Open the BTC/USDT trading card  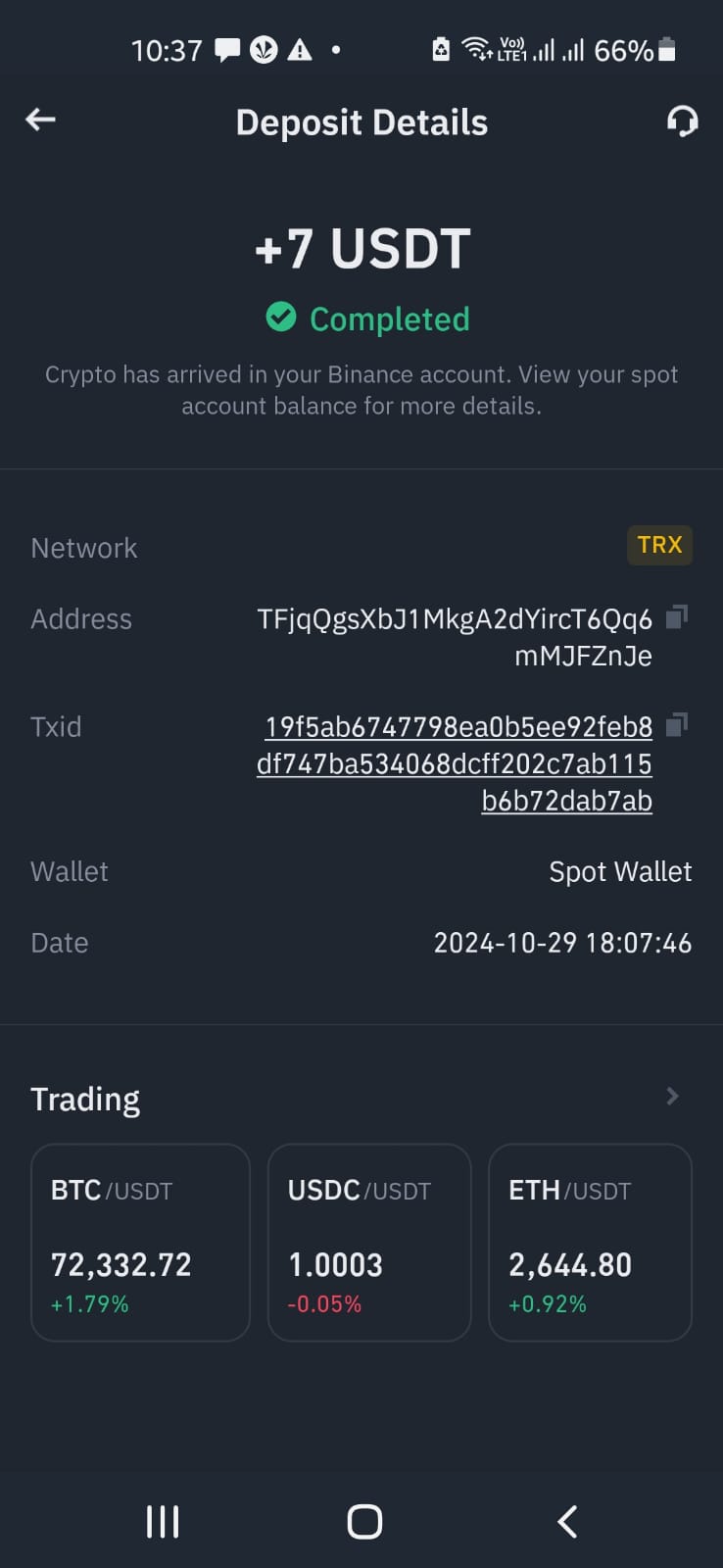(x=140, y=1242)
